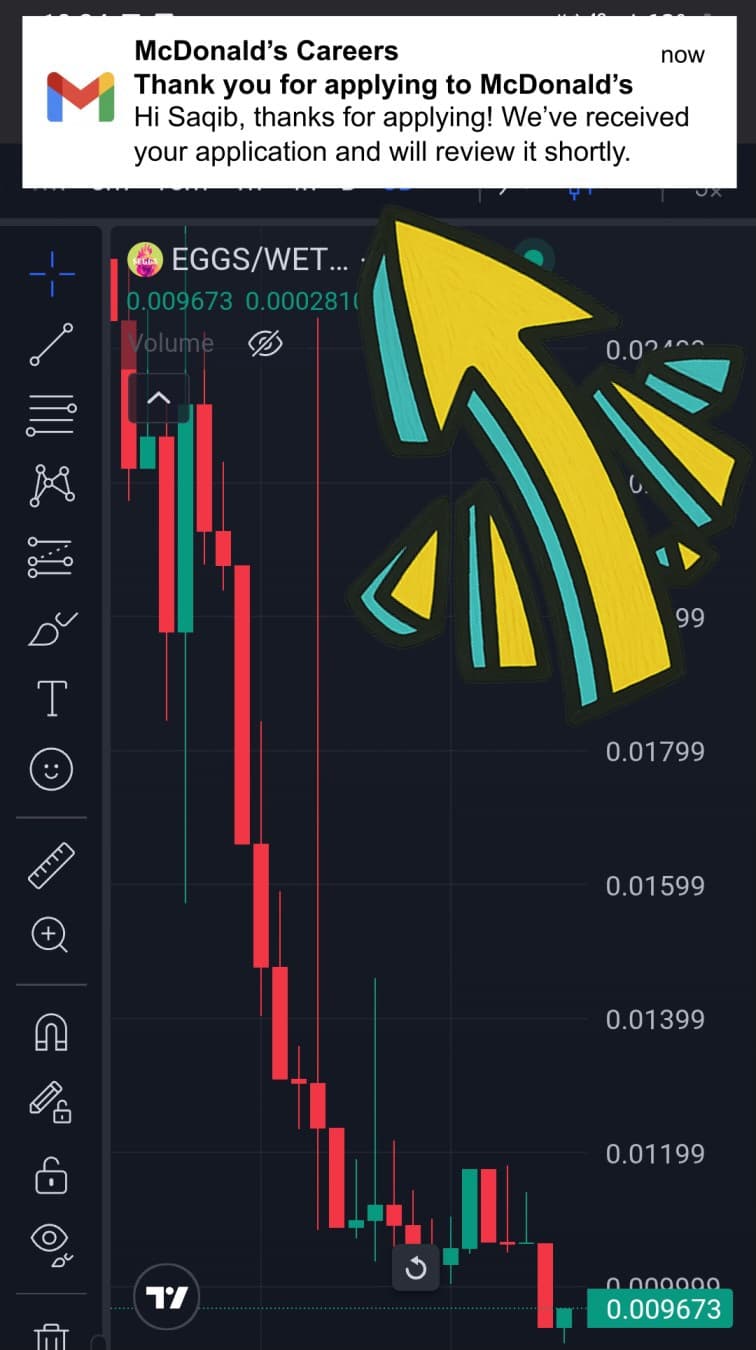Tap the zoom in magnifier tool
The height and width of the screenshot is (1350, 756).
[51, 935]
